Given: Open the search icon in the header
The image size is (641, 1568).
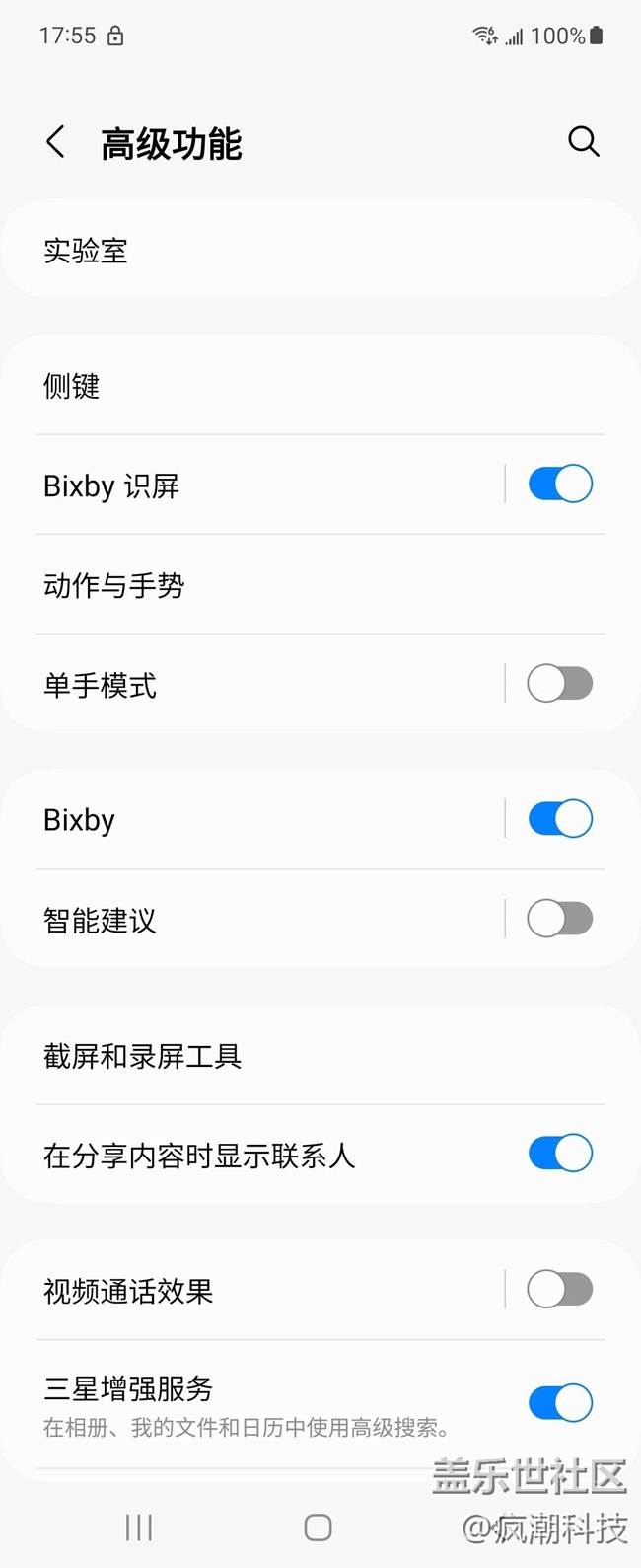Looking at the screenshot, I should (583, 142).
